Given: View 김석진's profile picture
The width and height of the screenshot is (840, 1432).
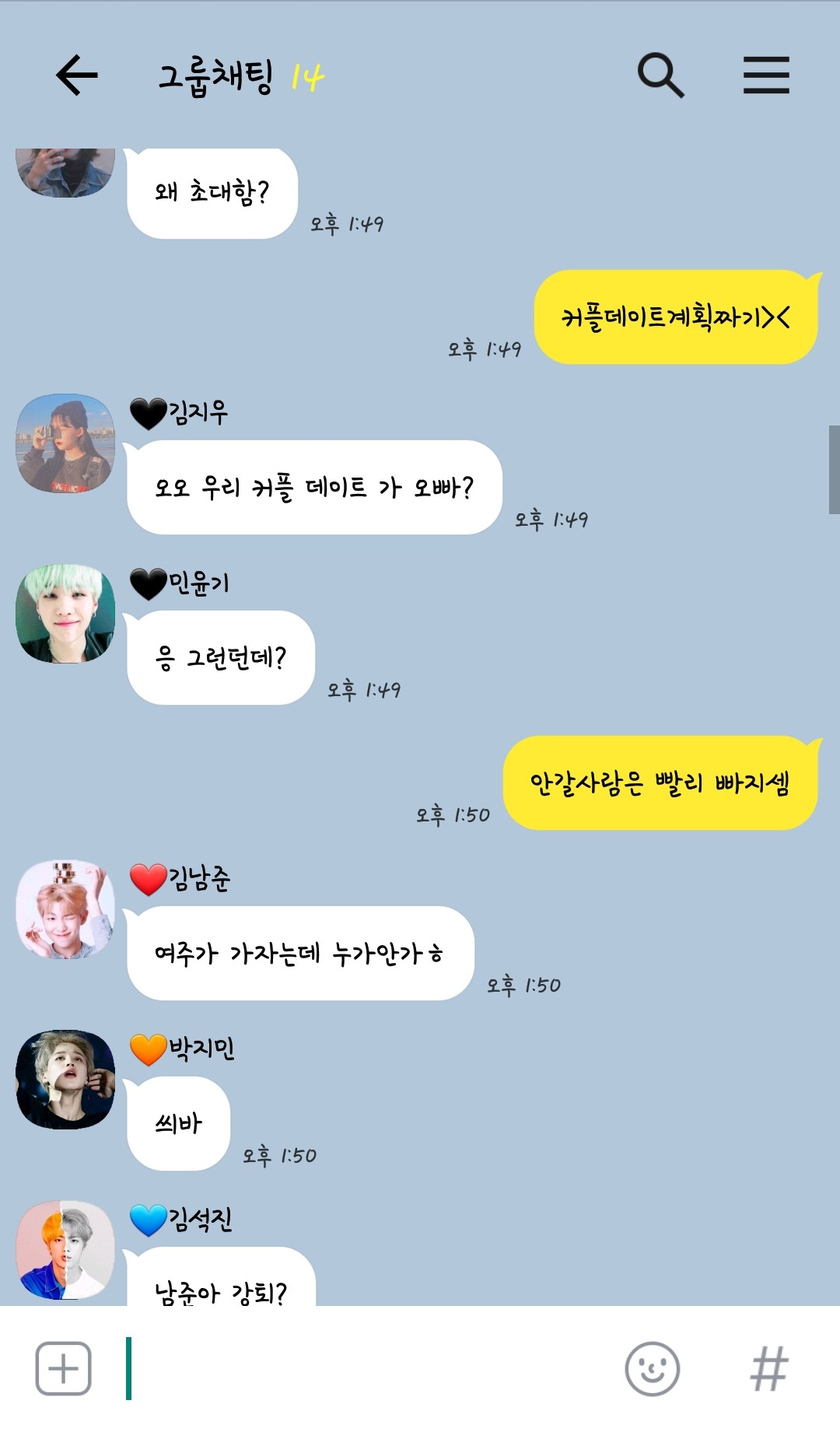Looking at the screenshot, I should pyautogui.click(x=65, y=1250).
